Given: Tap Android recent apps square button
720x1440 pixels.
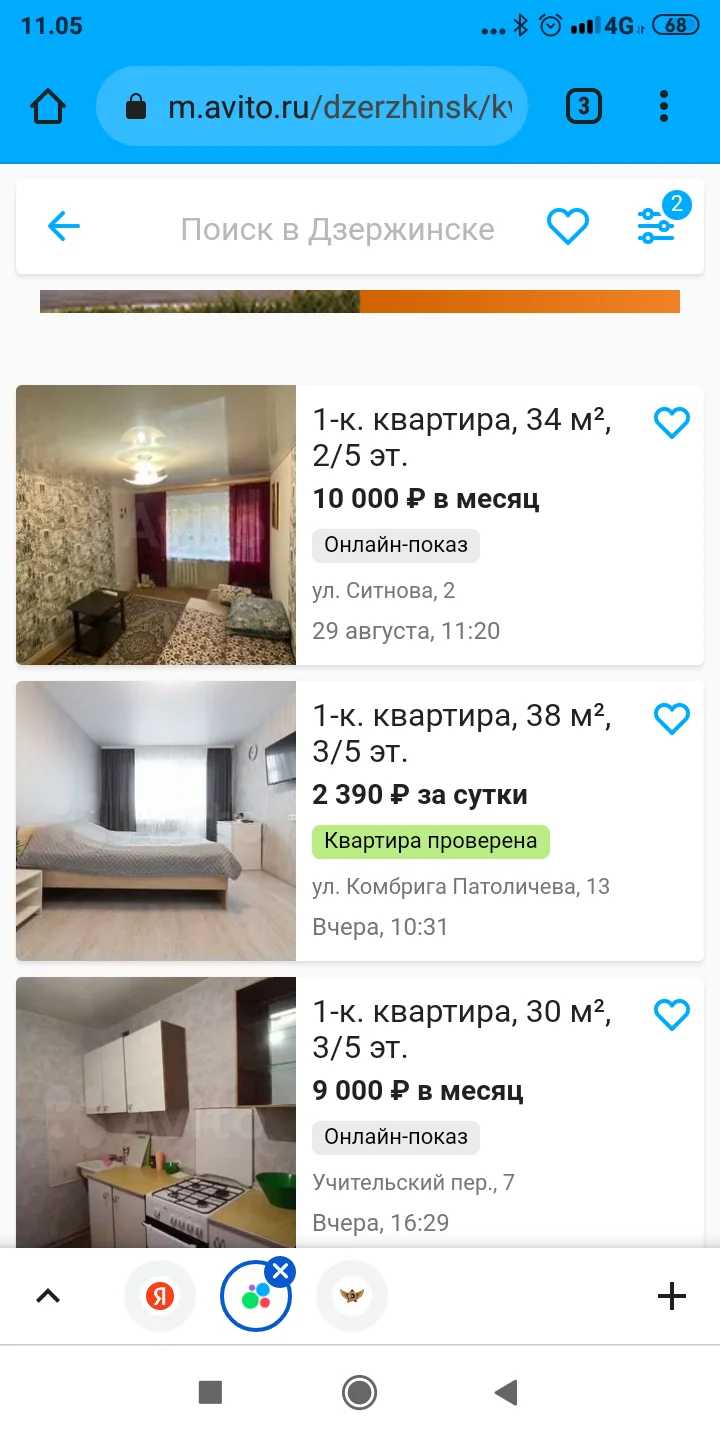Looking at the screenshot, I should [x=210, y=1392].
